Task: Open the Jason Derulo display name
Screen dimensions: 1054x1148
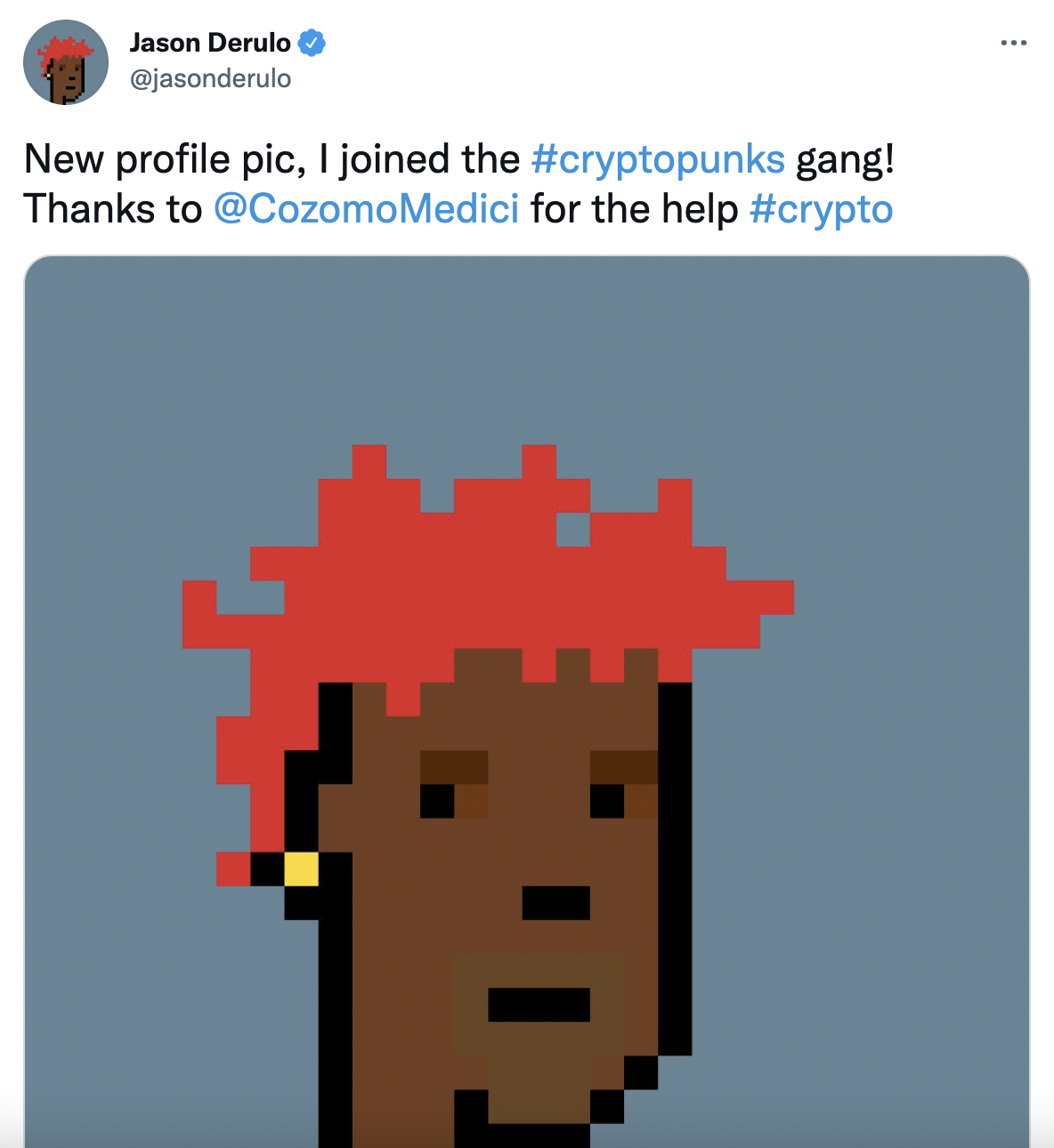Action: point(210,43)
